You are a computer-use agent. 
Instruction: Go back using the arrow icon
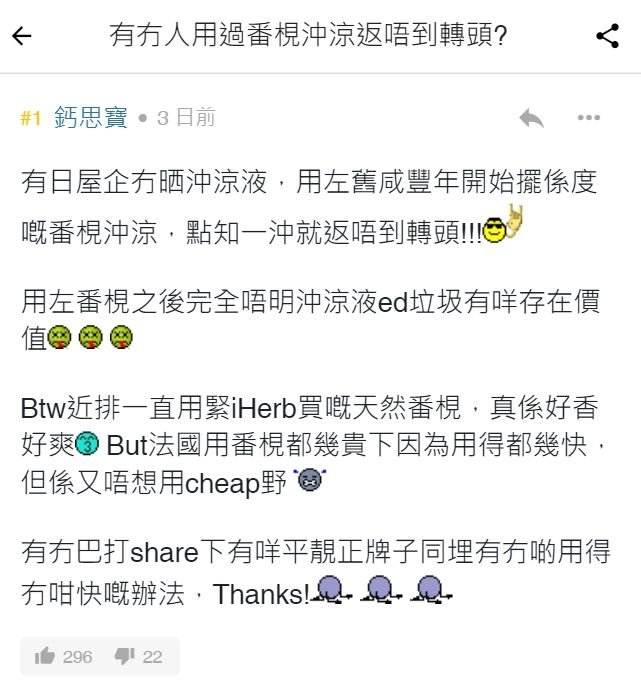(x=21, y=37)
